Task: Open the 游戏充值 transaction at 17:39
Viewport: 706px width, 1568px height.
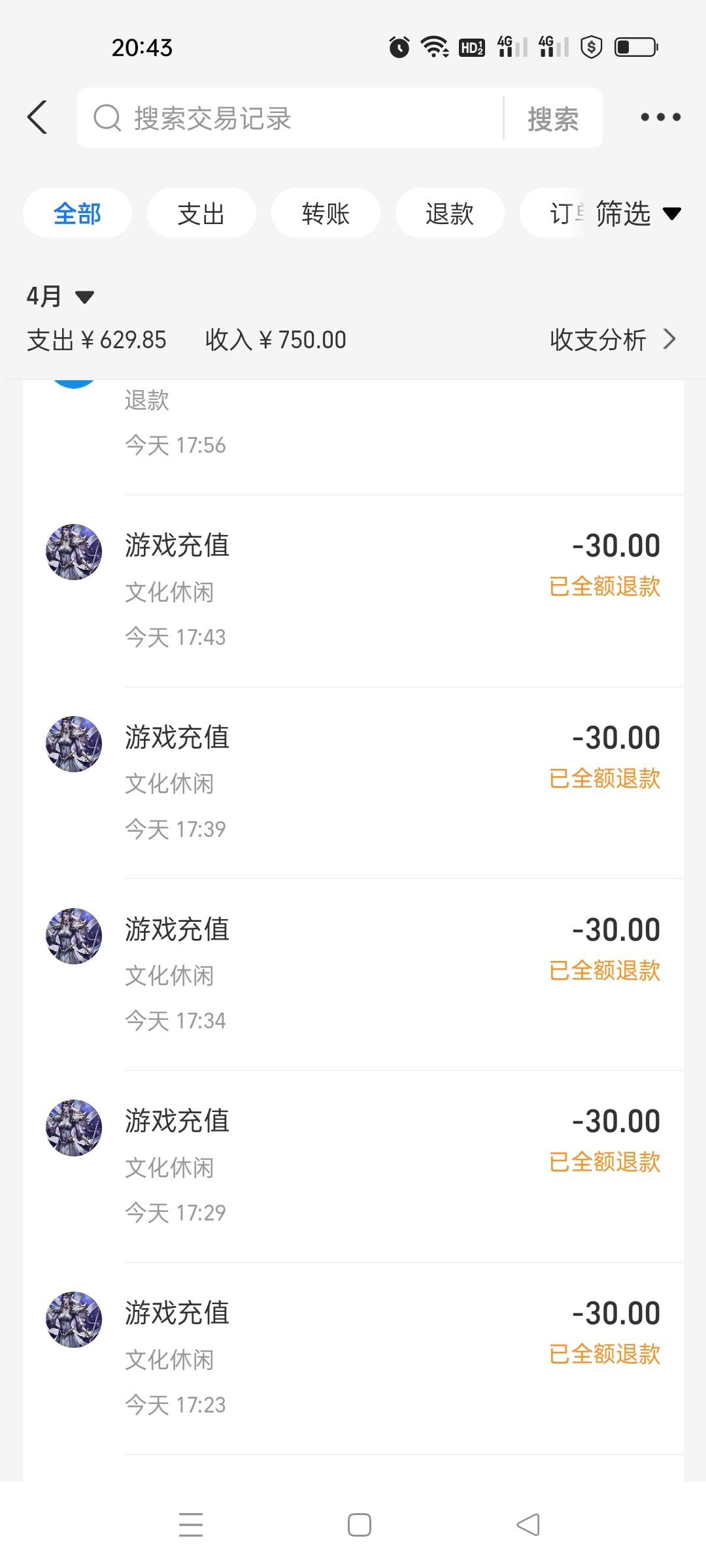Action: tap(353, 783)
